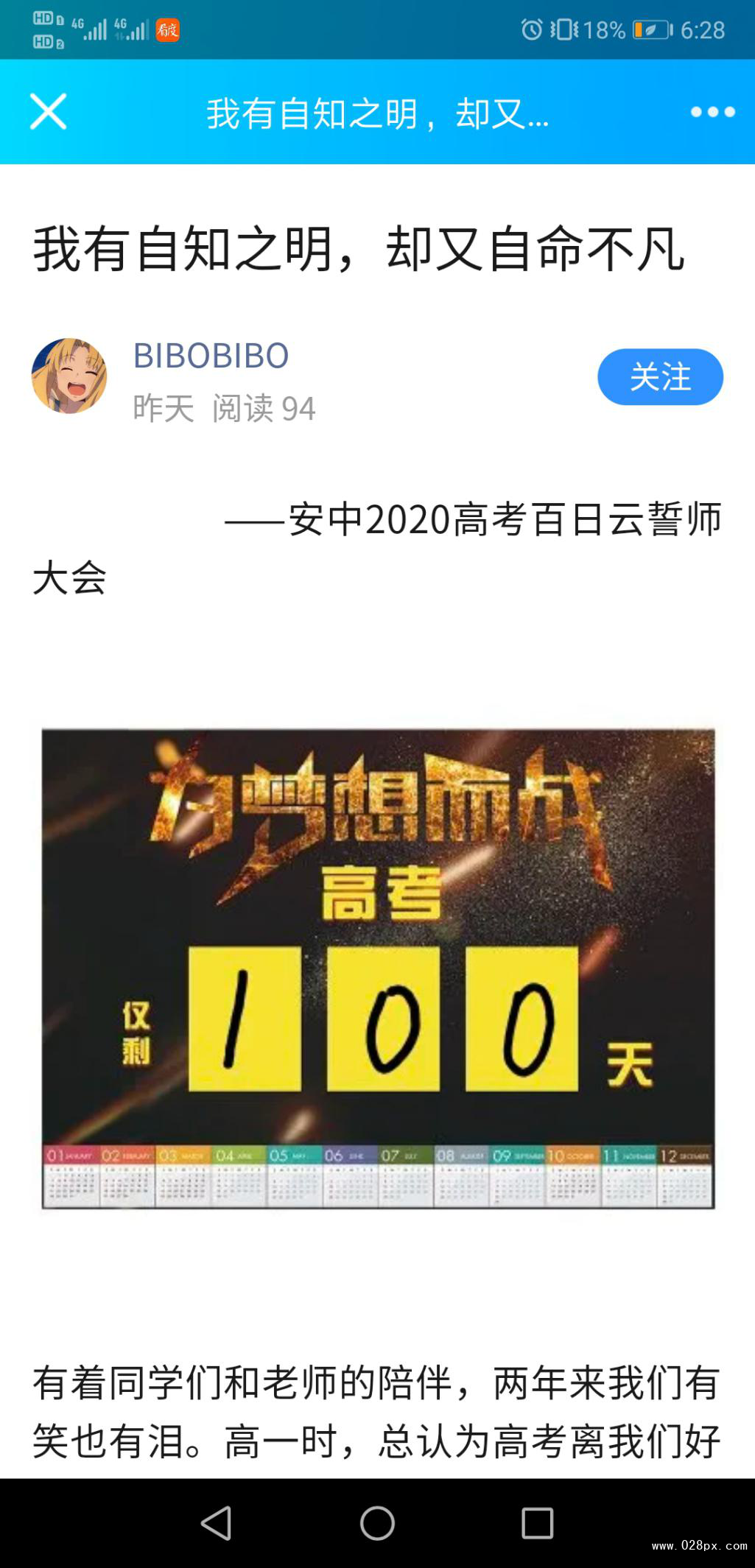Return to the system home screen

(377, 1523)
